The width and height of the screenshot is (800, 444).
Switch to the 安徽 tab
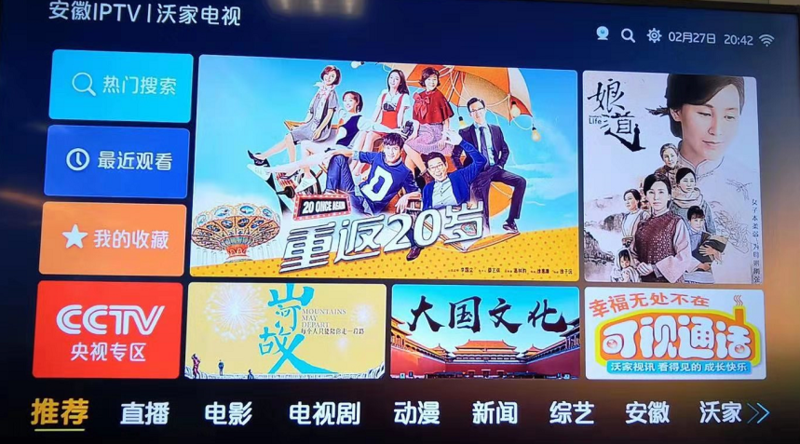pyautogui.click(x=648, y=413)
